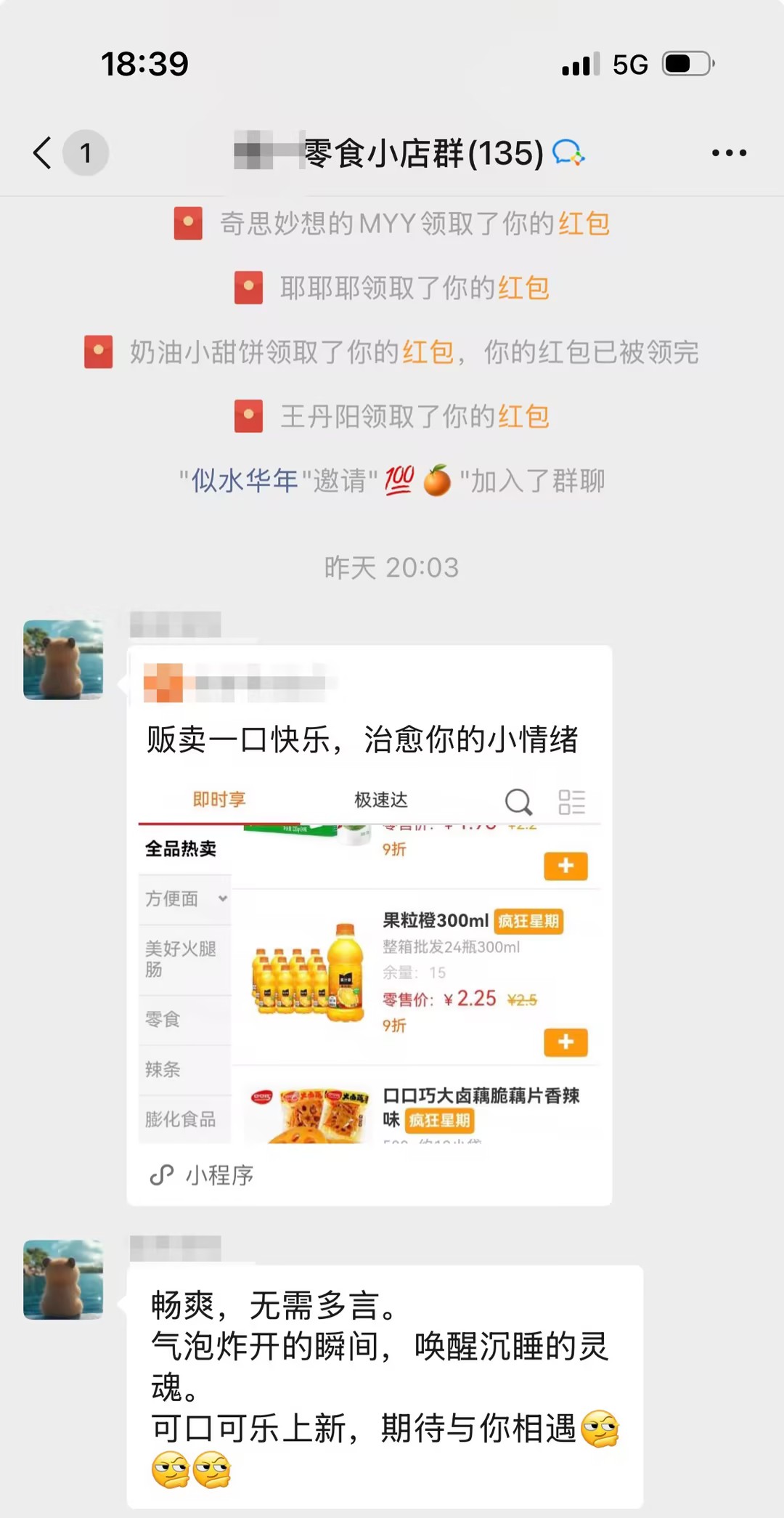The width and height of the screenshot is (784, 1518).
Task: Open the profile of 似水华年
Action: (245, 481)
